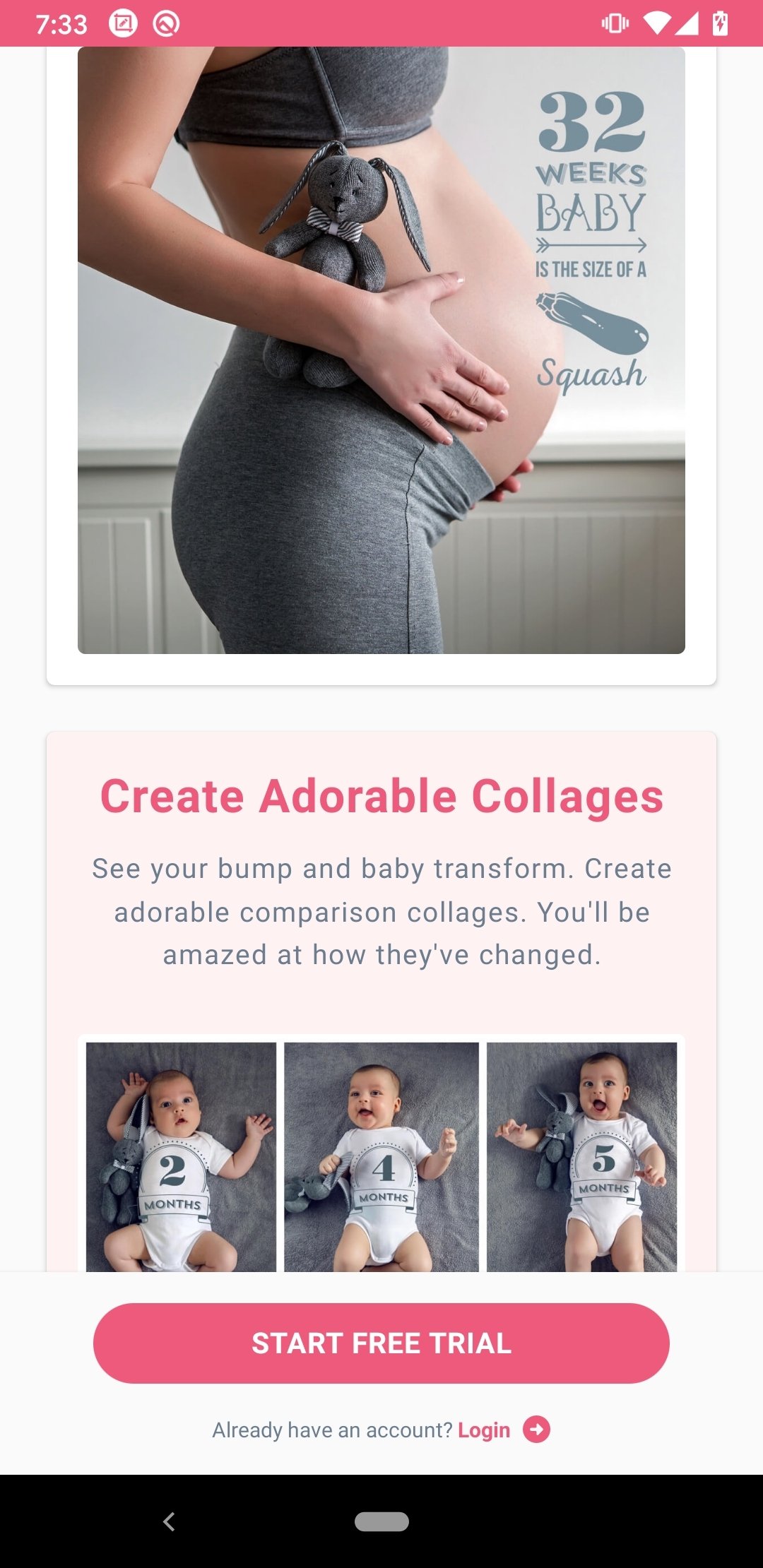This screenshot has height=1568, width=763.
Task: Tap the system home pill
Action: tap(381, 1521)
